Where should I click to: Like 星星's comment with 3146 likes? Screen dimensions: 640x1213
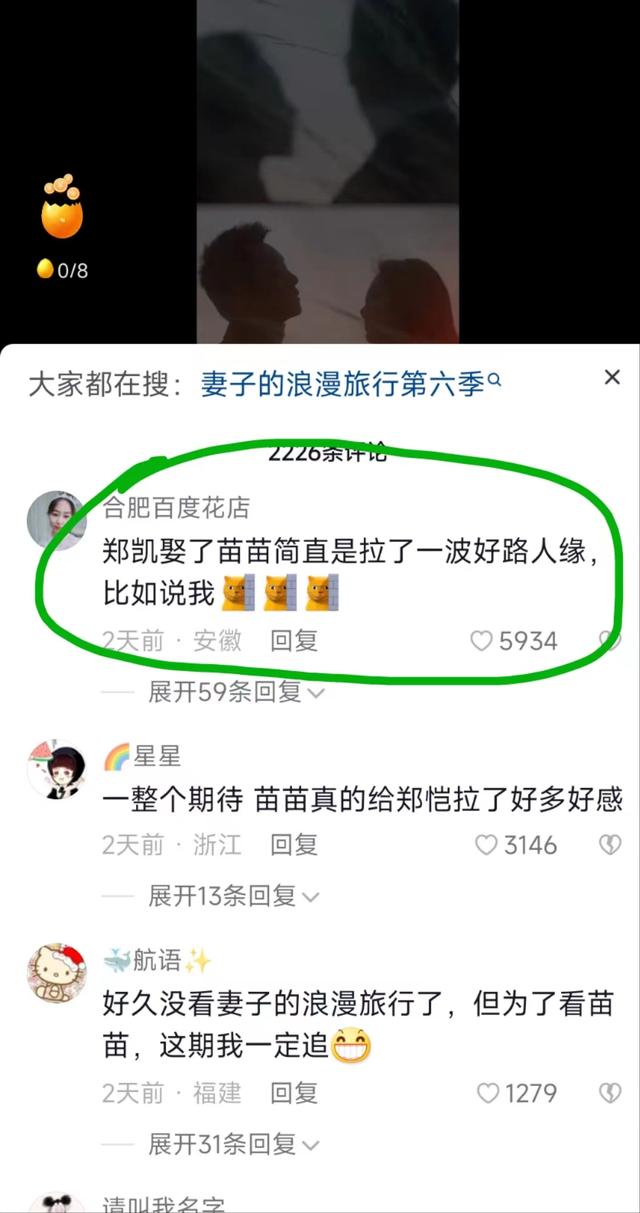click(515, 845)
